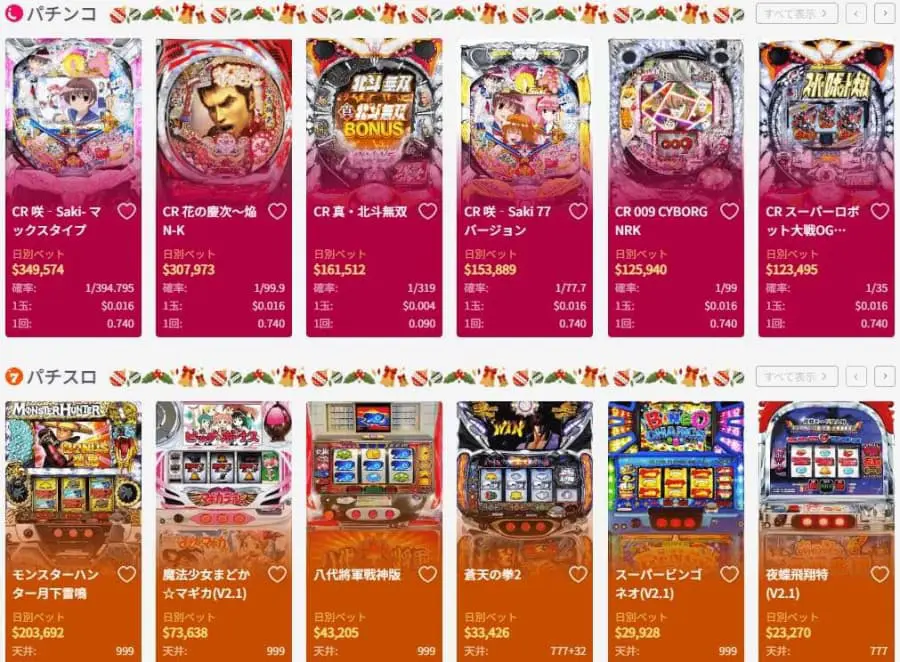Viewport: 900px width, 662px height.
Task: Favorite CR 花の慶次〜焔 N-K
Action: coord(277,211)
